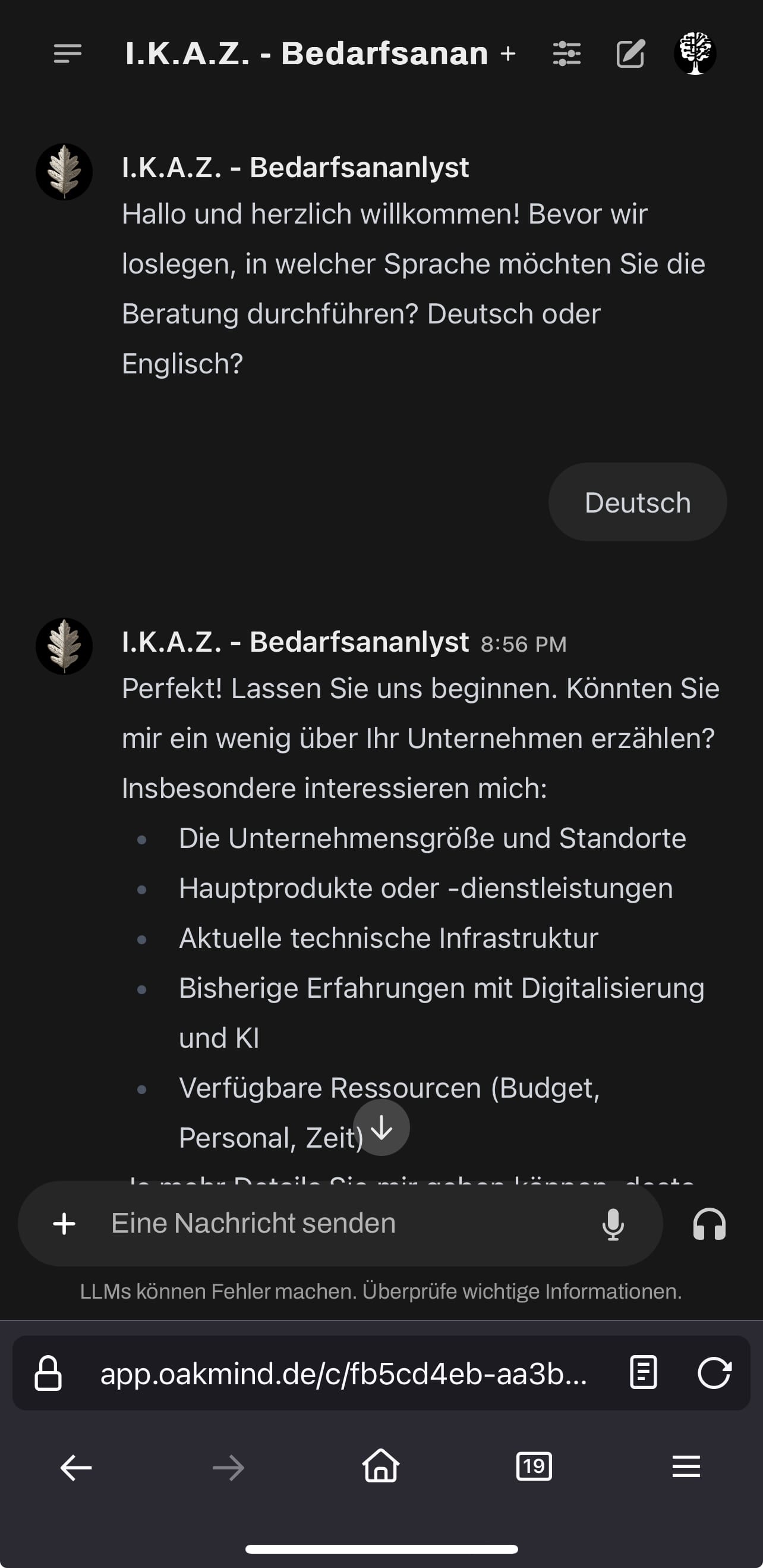
Task: Open the I.K.A.Z. model selector title
Action: (x=306, y=54)
